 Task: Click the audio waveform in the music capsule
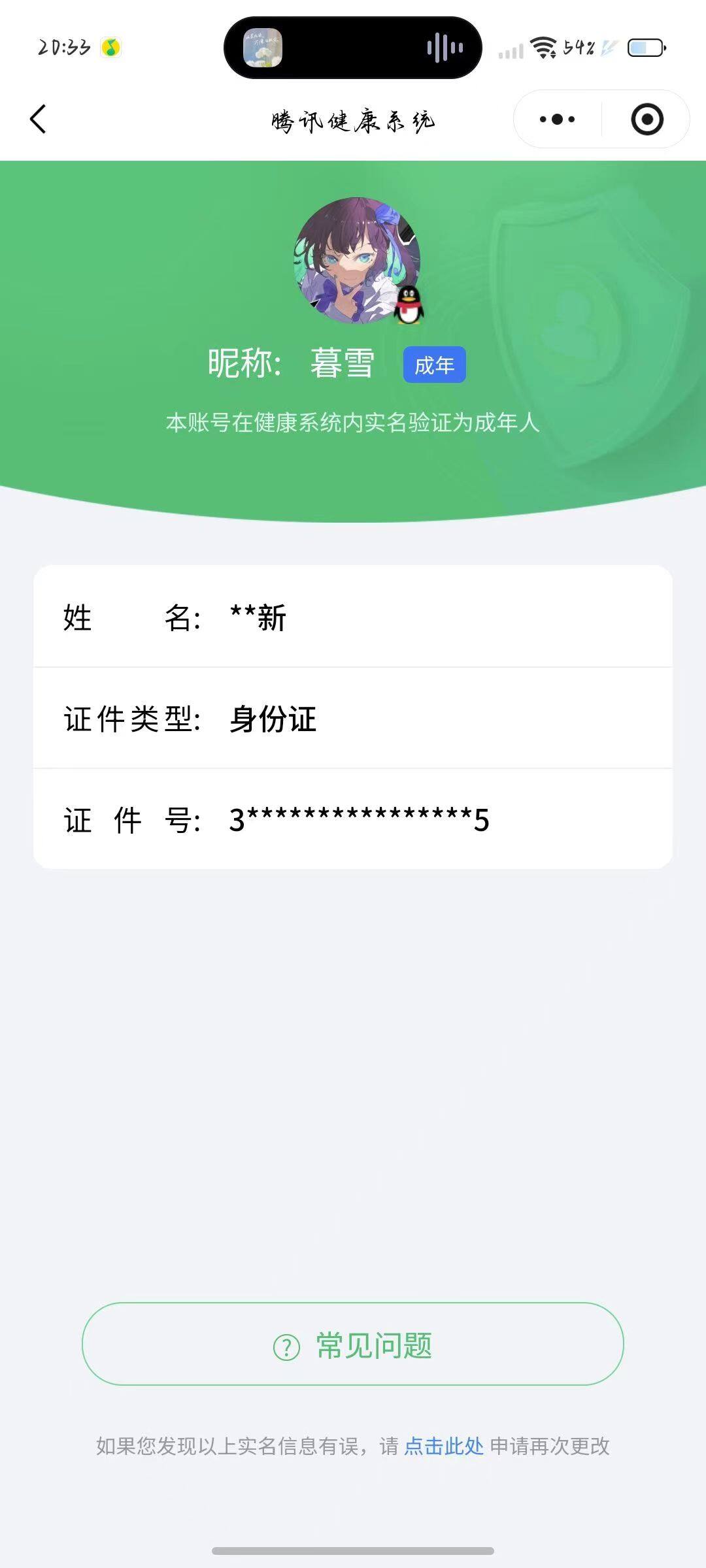pos(445,47)
